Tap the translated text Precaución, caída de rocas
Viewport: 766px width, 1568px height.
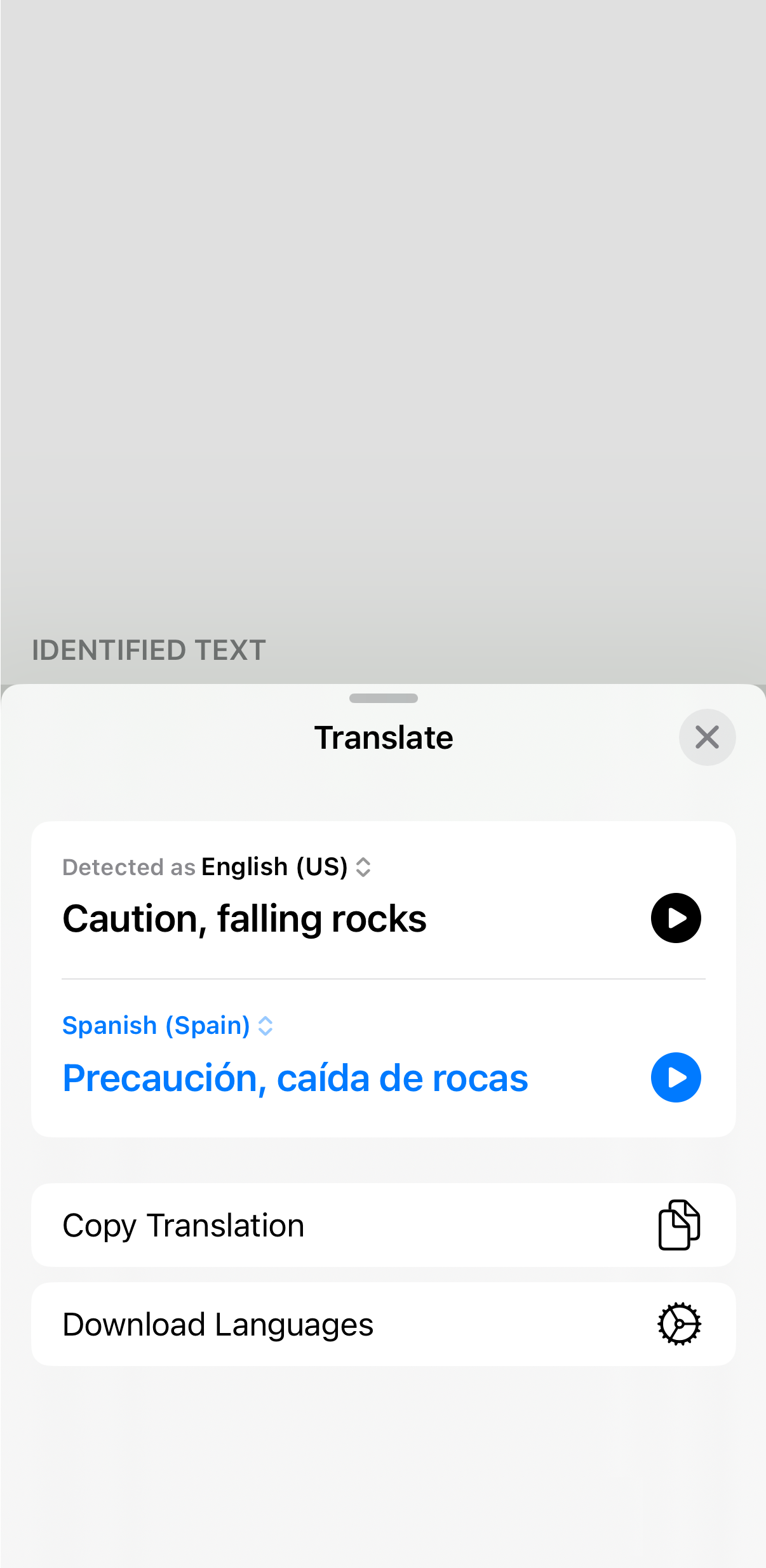point(294,1077)
